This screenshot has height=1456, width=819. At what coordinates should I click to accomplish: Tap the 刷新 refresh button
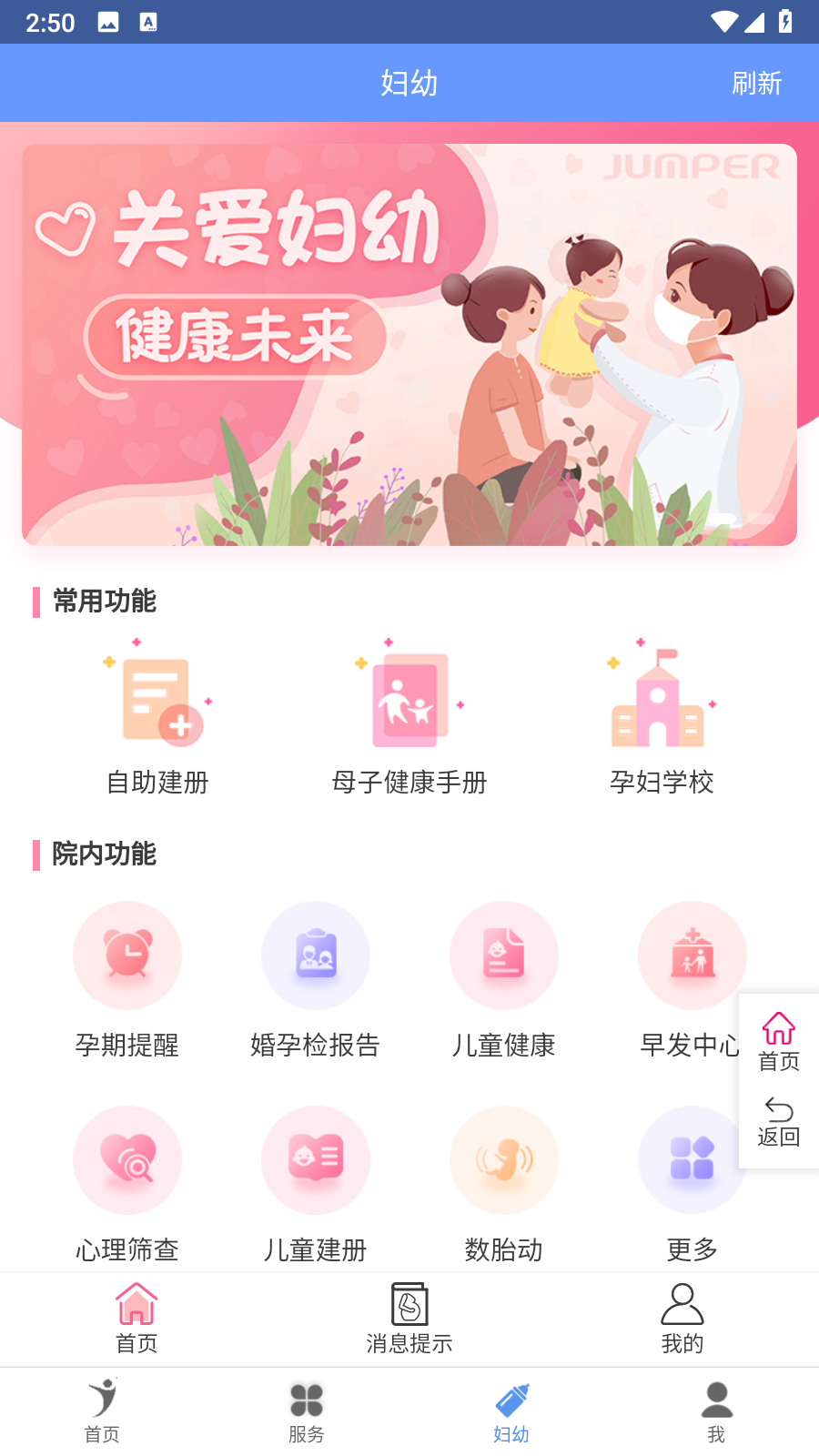click(x=756, y=83)
